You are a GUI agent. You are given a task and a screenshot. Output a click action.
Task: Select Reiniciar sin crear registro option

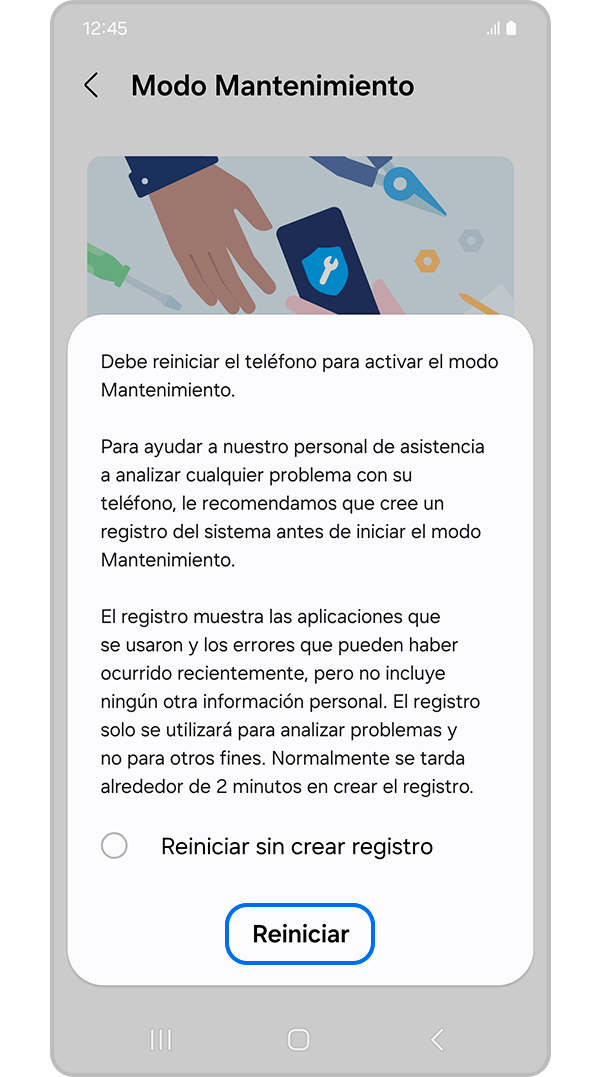coord(115,846)
